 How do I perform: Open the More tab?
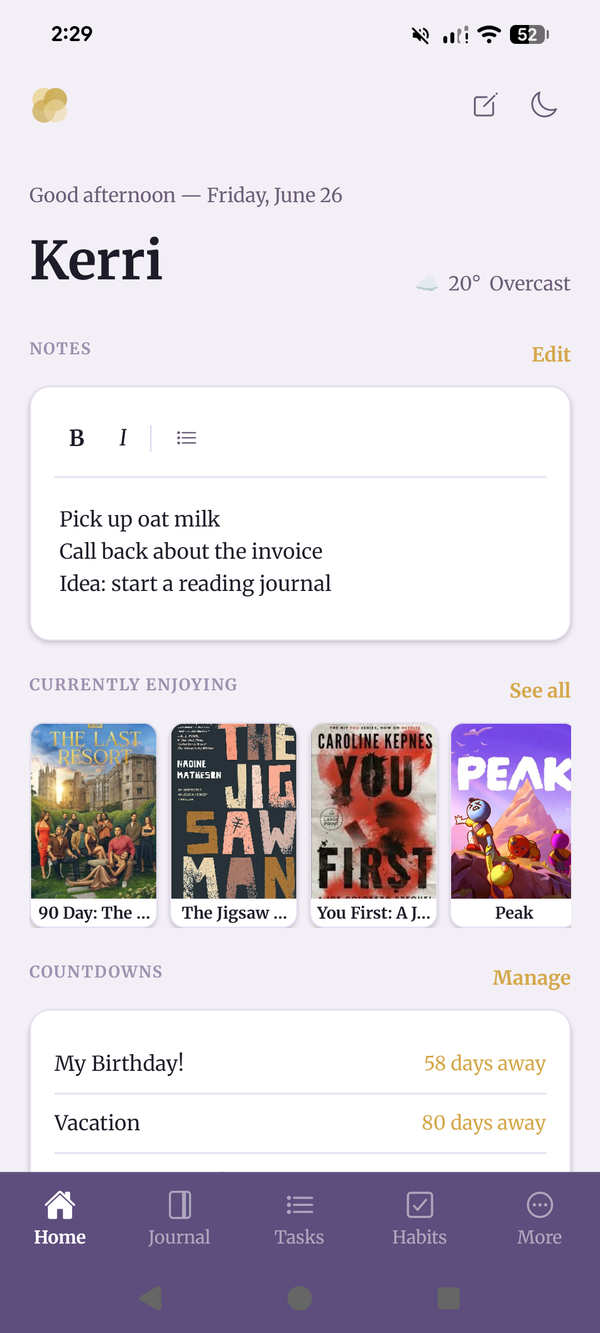540,1218
